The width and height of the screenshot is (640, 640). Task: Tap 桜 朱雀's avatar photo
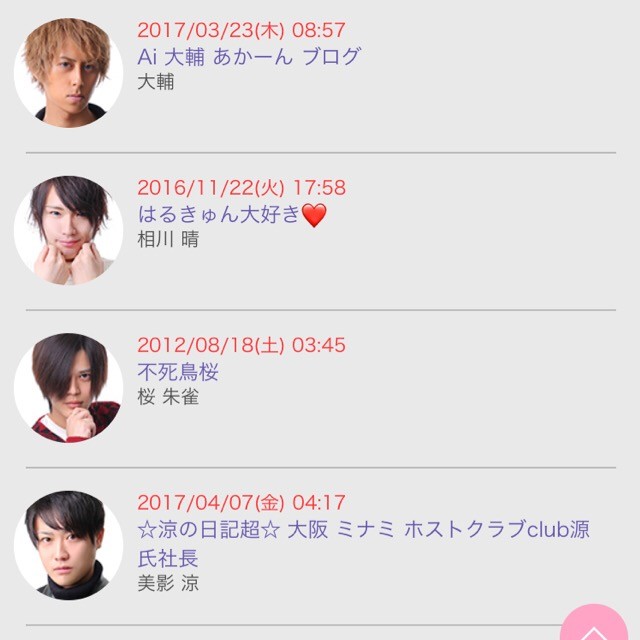pyautogui.click(x=68, y=388)
